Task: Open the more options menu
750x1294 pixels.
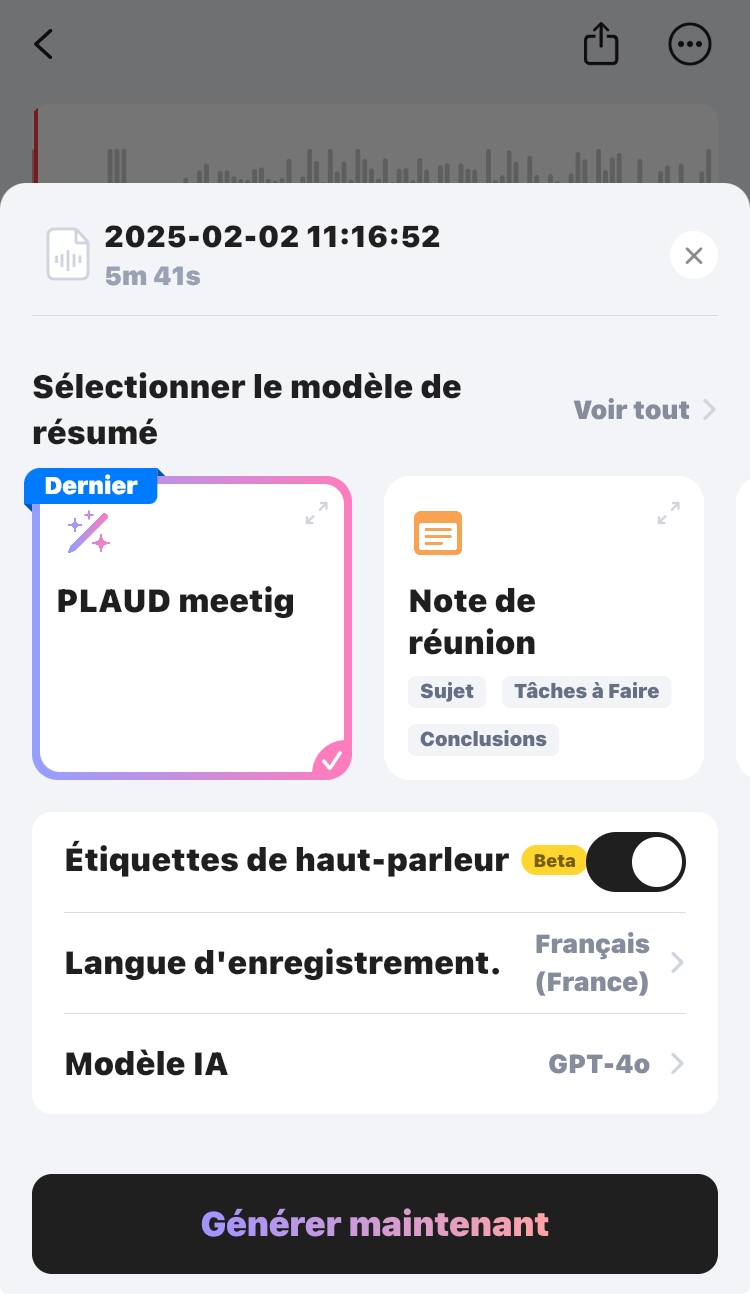Action: [689, 45]
